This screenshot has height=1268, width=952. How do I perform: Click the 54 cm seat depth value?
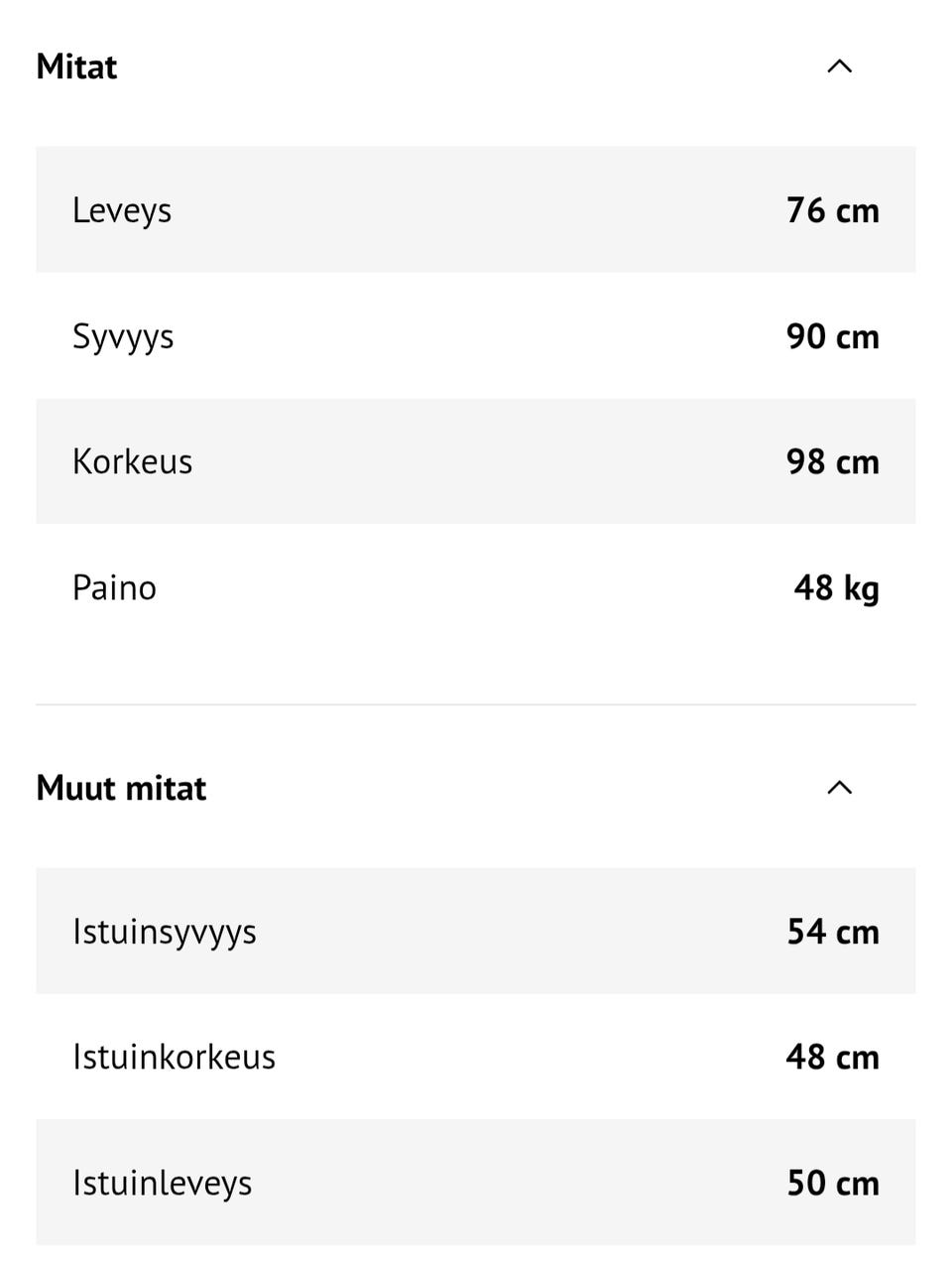831,931
